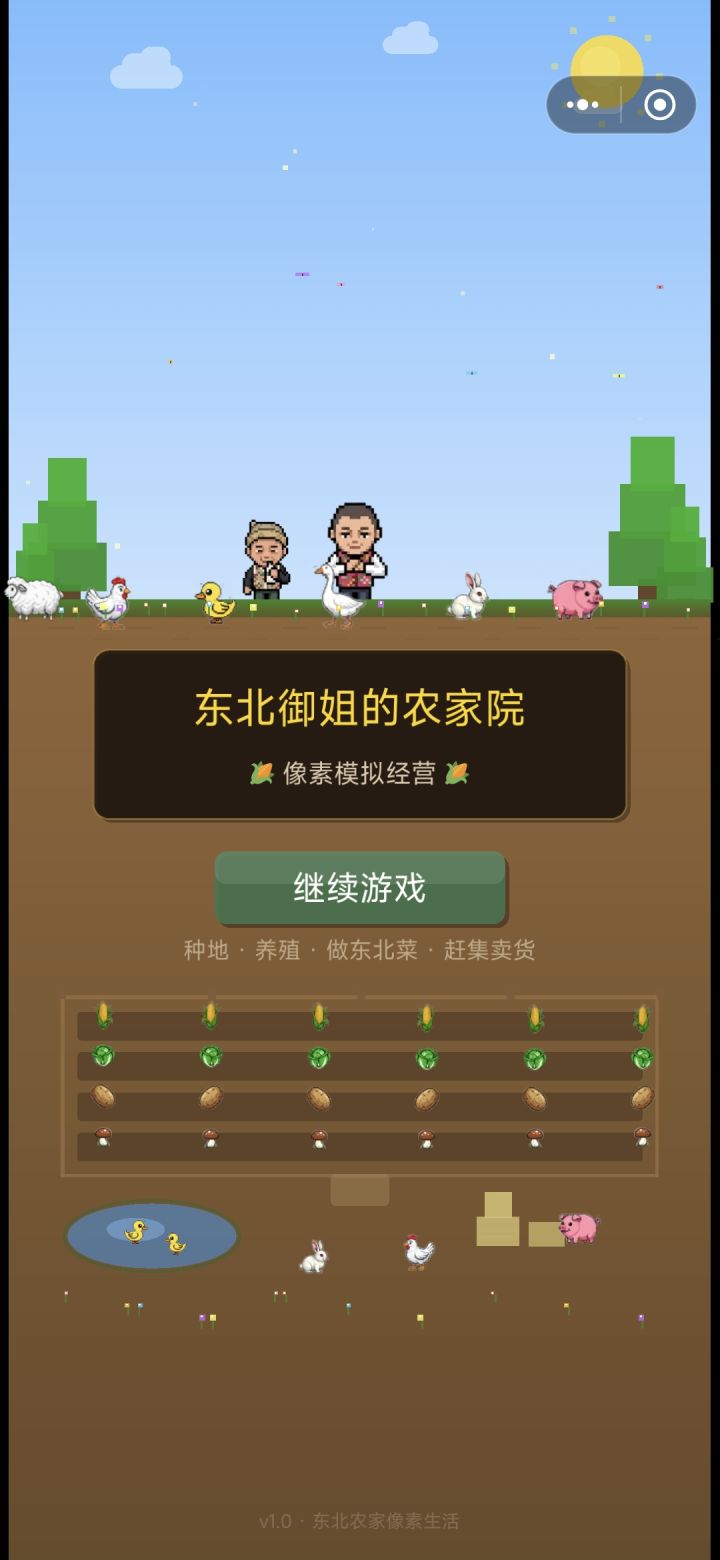The width and height of the screenshot is (720, 1560).
Task: Tap the tagline 种地·养殖·做东北菜·赶集卖货
Action: pos(360,950)
